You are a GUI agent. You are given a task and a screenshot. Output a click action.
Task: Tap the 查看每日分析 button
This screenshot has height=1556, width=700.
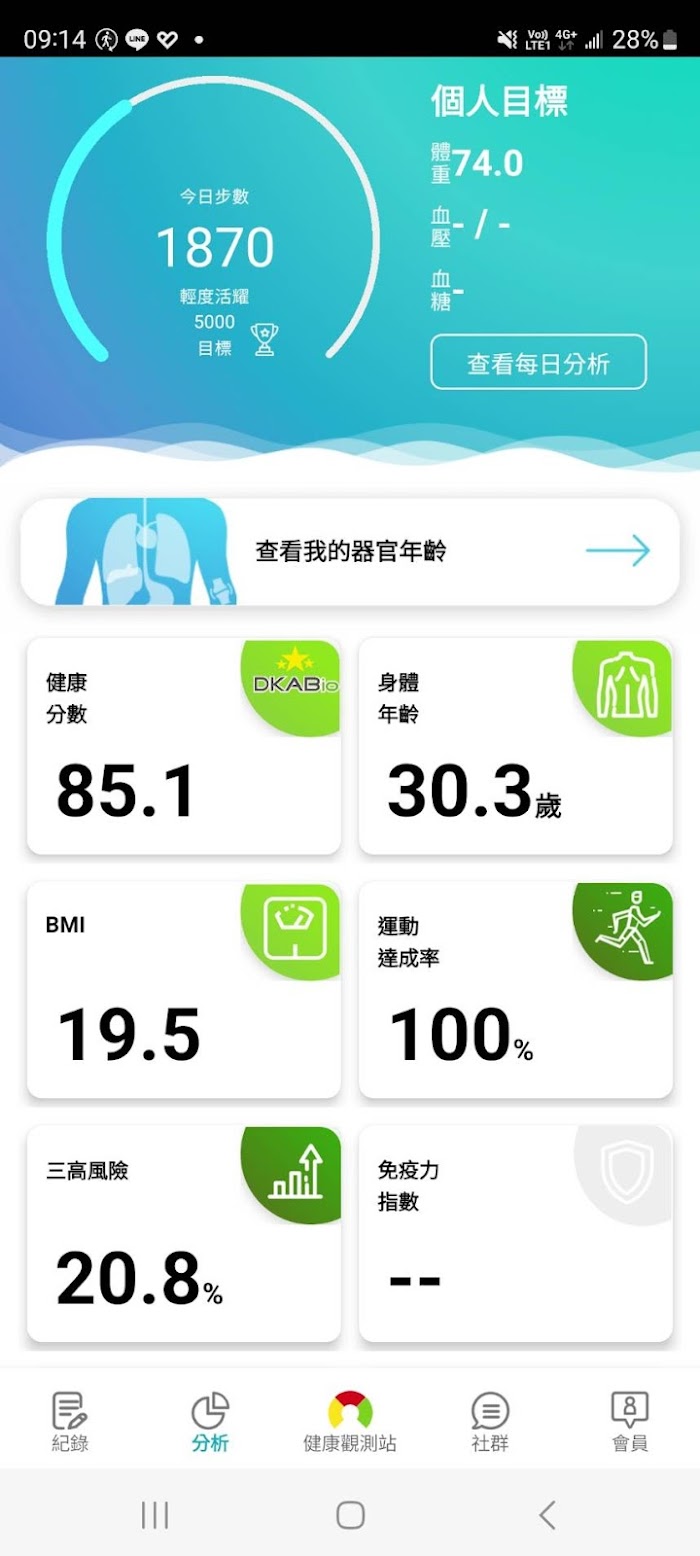pyautogui.click(x=538, y=362)
